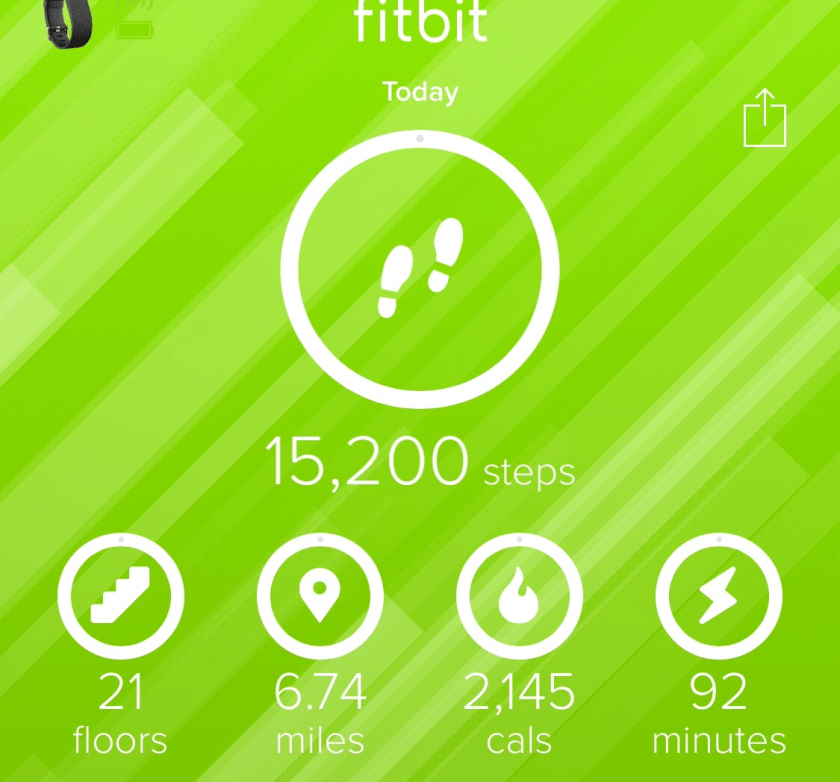
Task: Open the miles distance stat
Action: pyautogui.click(x=320, y=597)
